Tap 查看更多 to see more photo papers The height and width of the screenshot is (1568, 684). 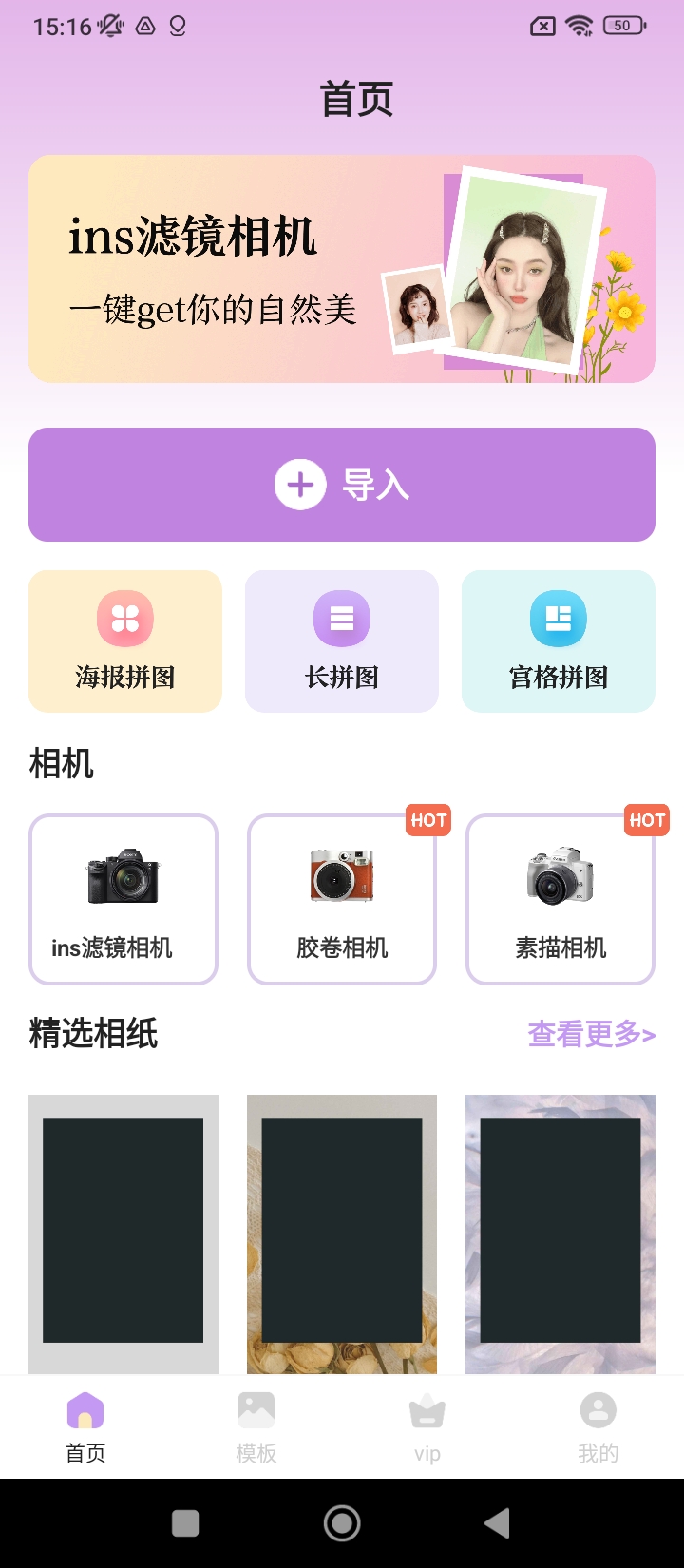591,1034
